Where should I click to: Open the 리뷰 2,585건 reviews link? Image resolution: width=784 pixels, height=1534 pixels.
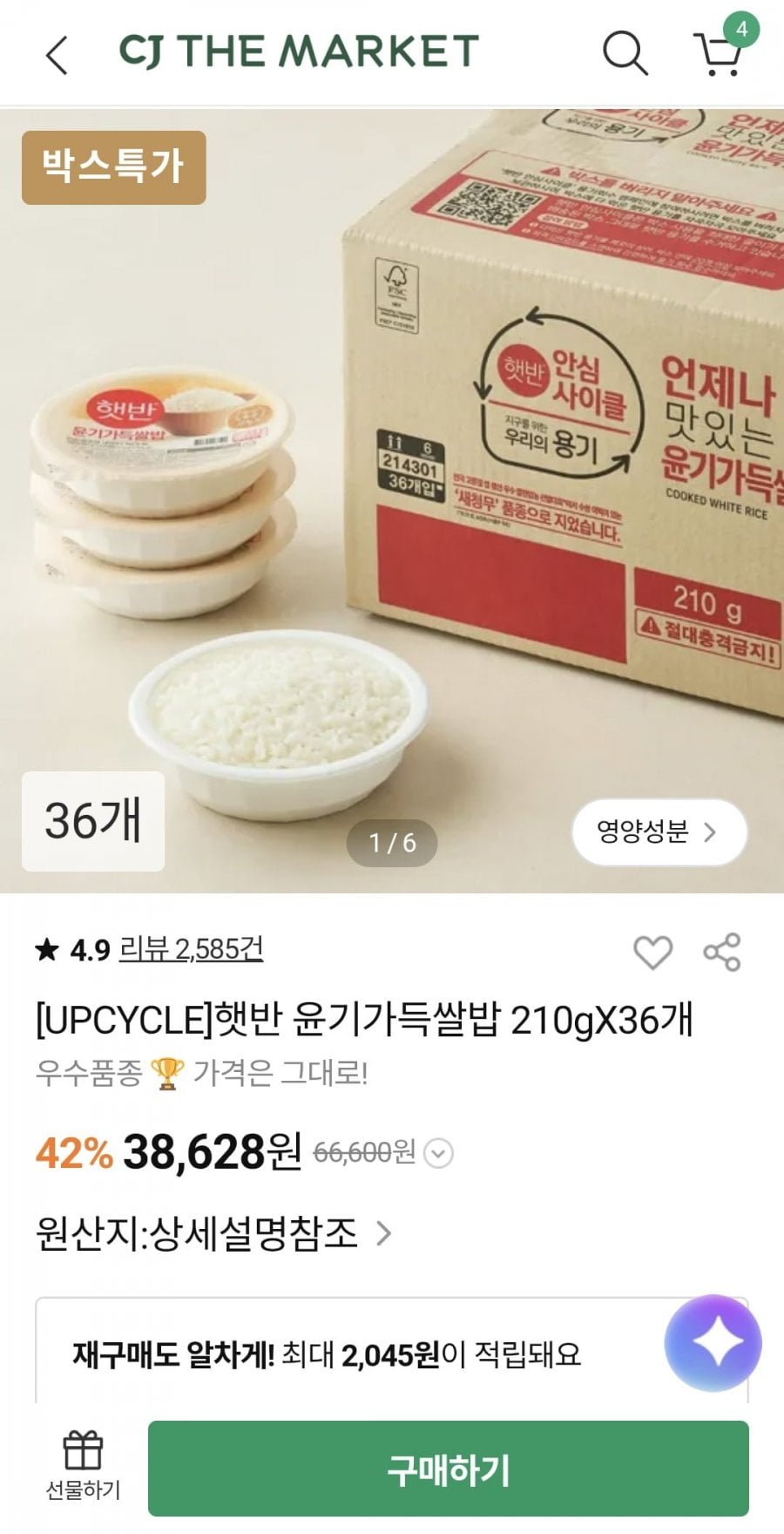[x=191, y=949]
